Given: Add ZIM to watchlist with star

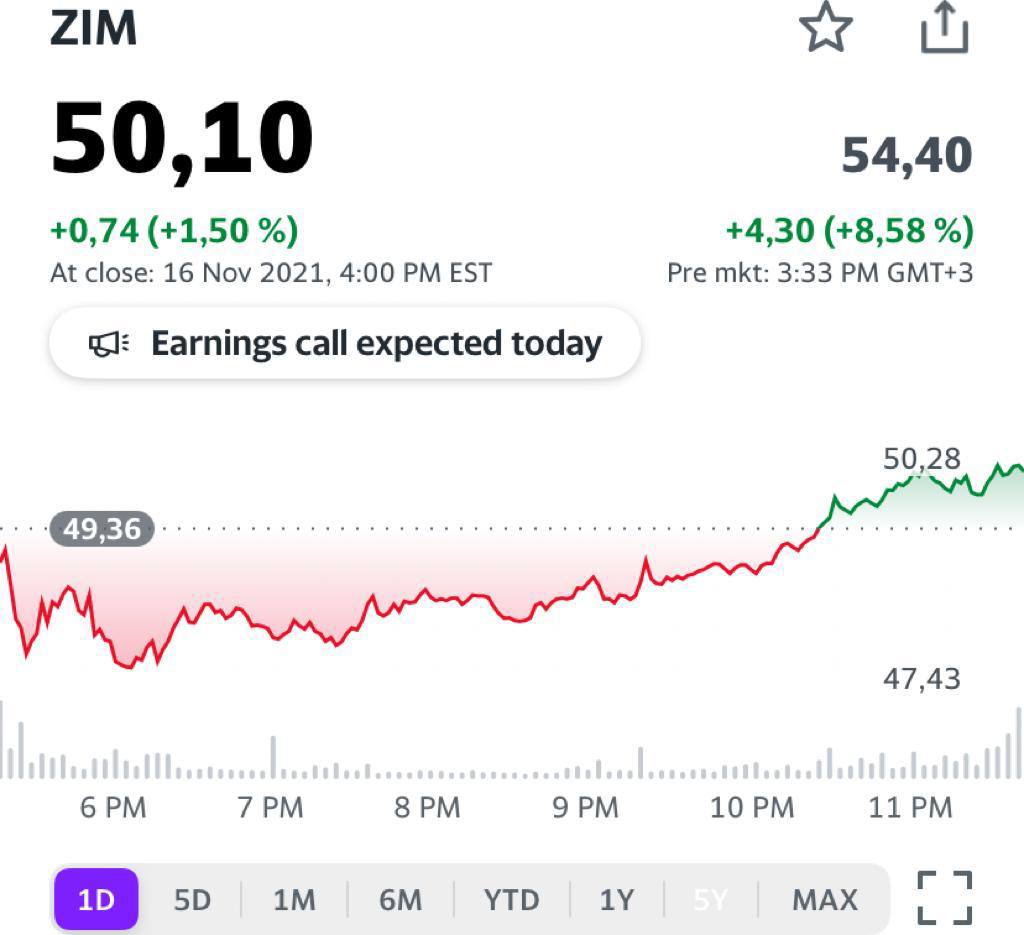Looking at the screenshot, I should 825,28.
